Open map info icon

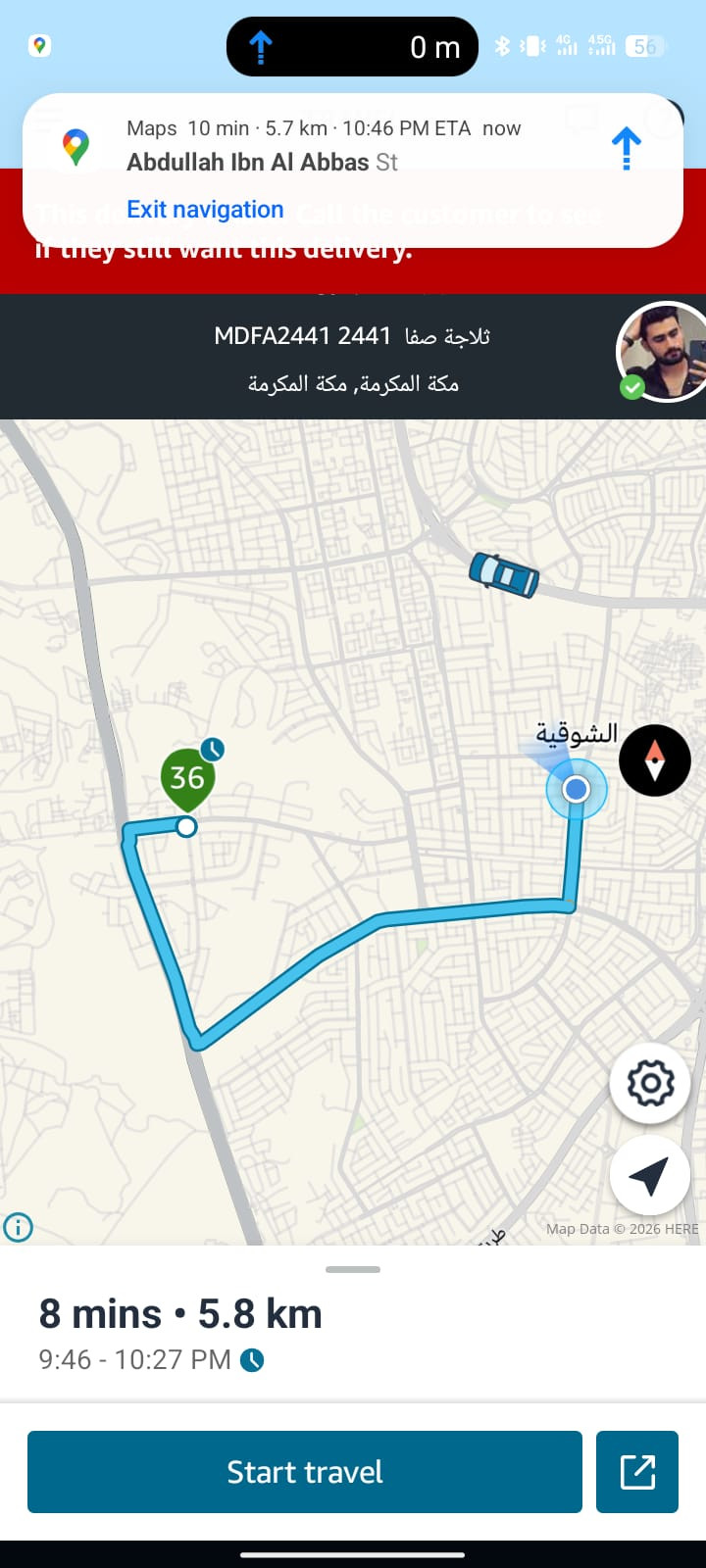pos(19,1226)
